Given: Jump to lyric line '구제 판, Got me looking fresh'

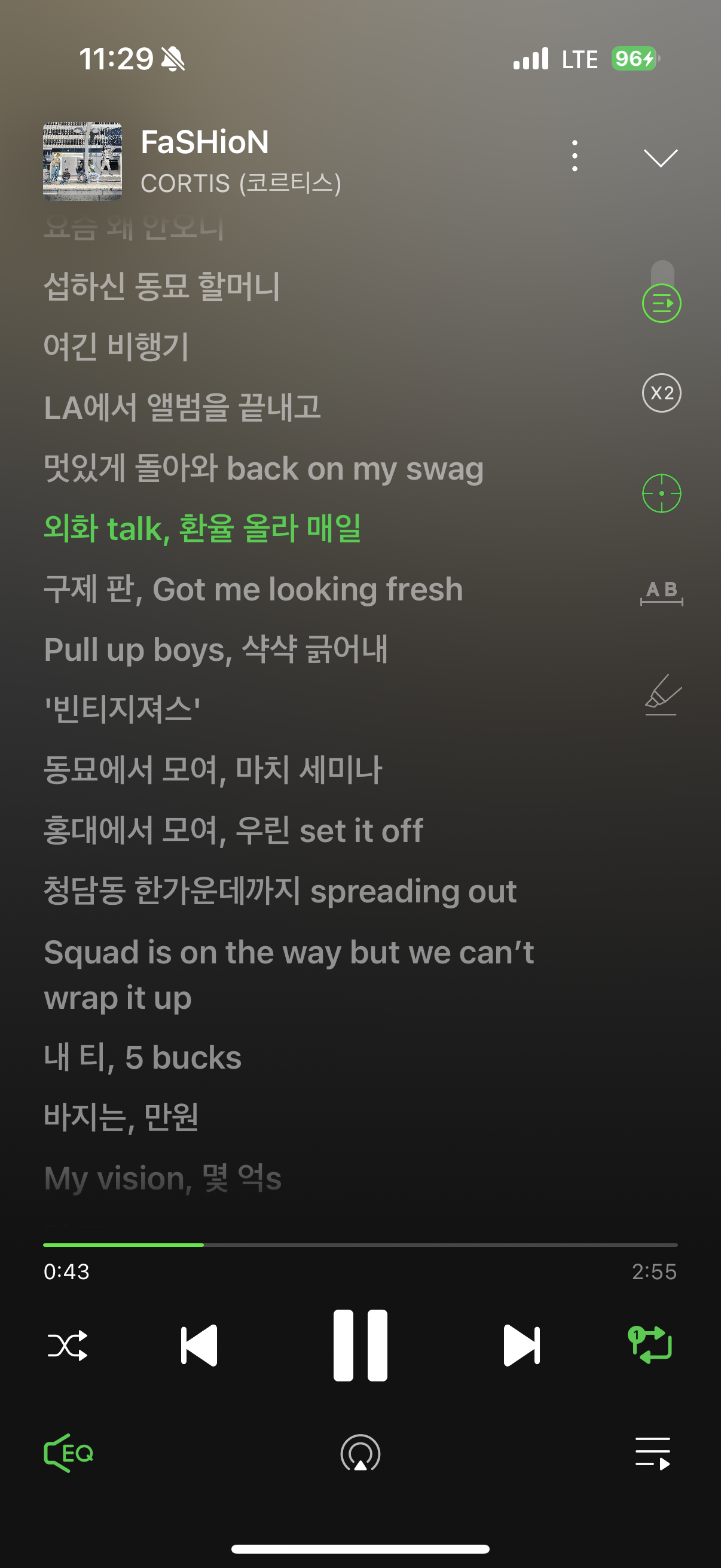Looking at the screenshot, I should (253, 589).
